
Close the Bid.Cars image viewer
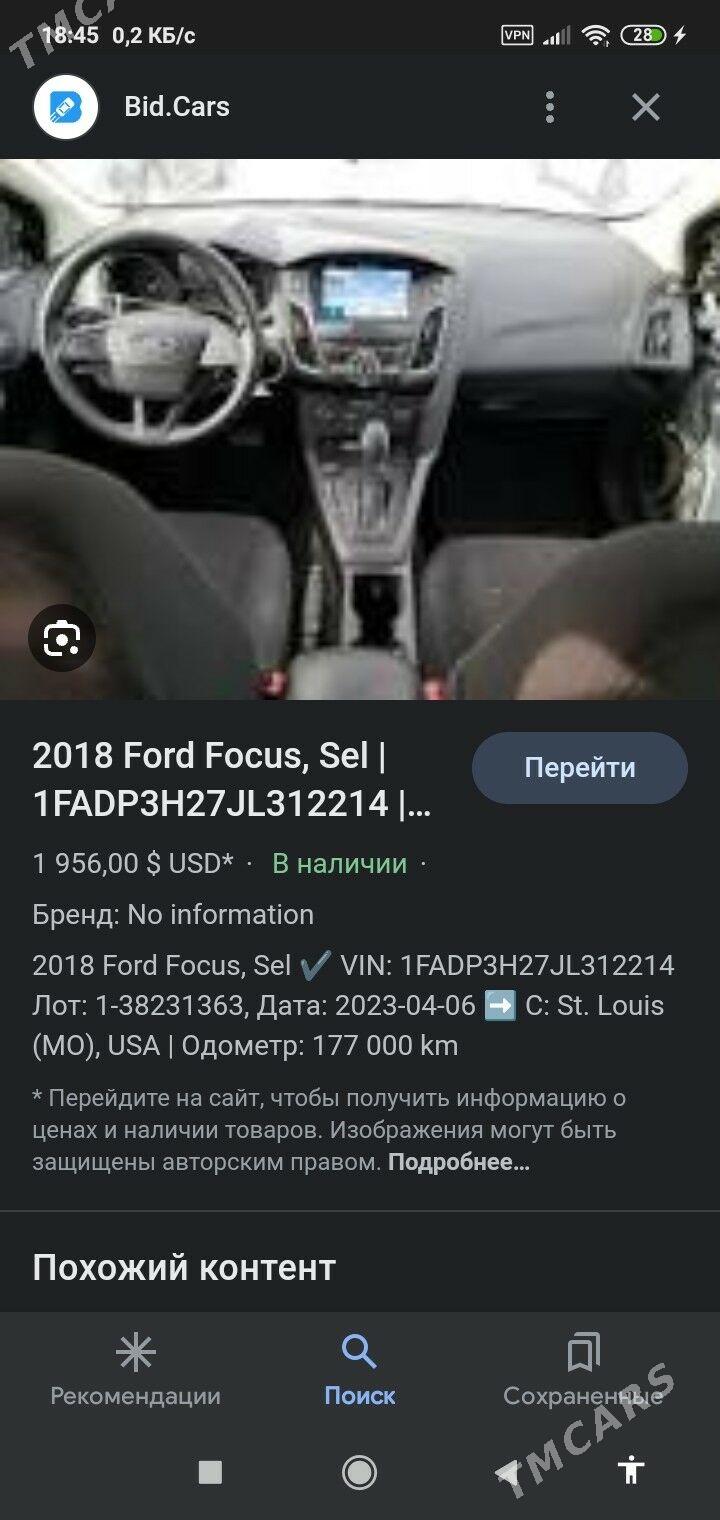coord(646,107)
